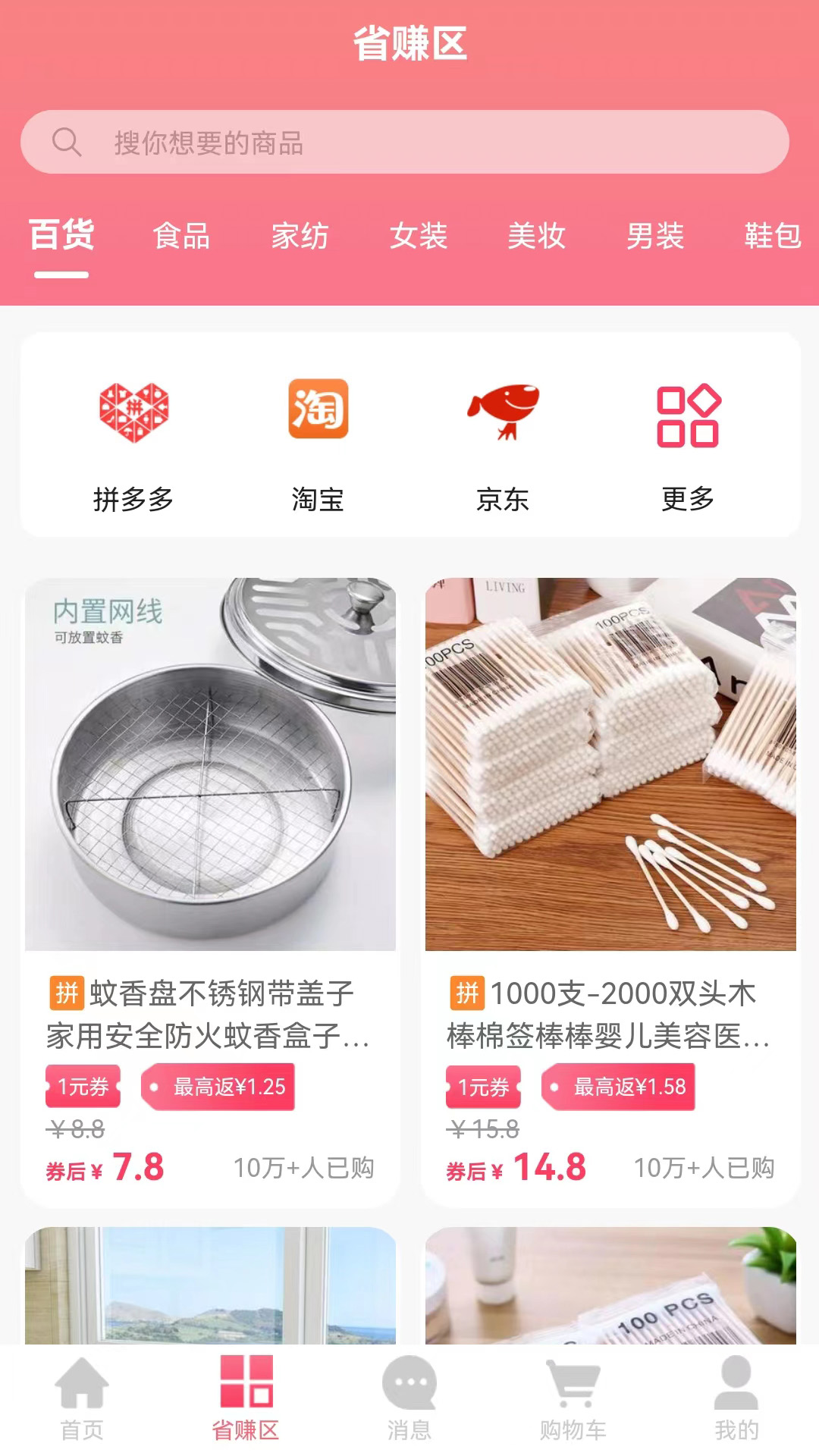
Task: Switch to the 家纺 category tab
Action: coord(300,236)
